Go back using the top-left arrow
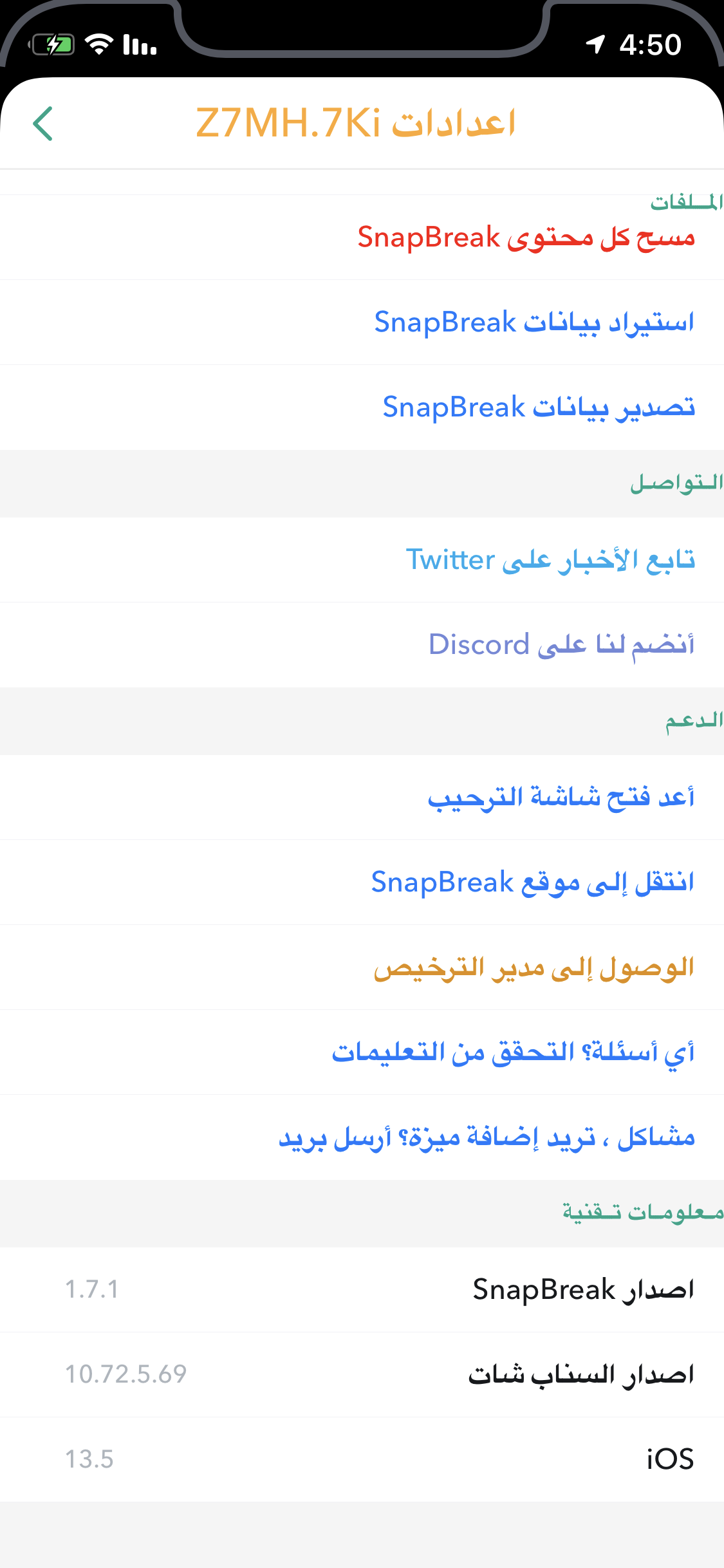The image size is (724, 1568). click(x=43, y=123)
